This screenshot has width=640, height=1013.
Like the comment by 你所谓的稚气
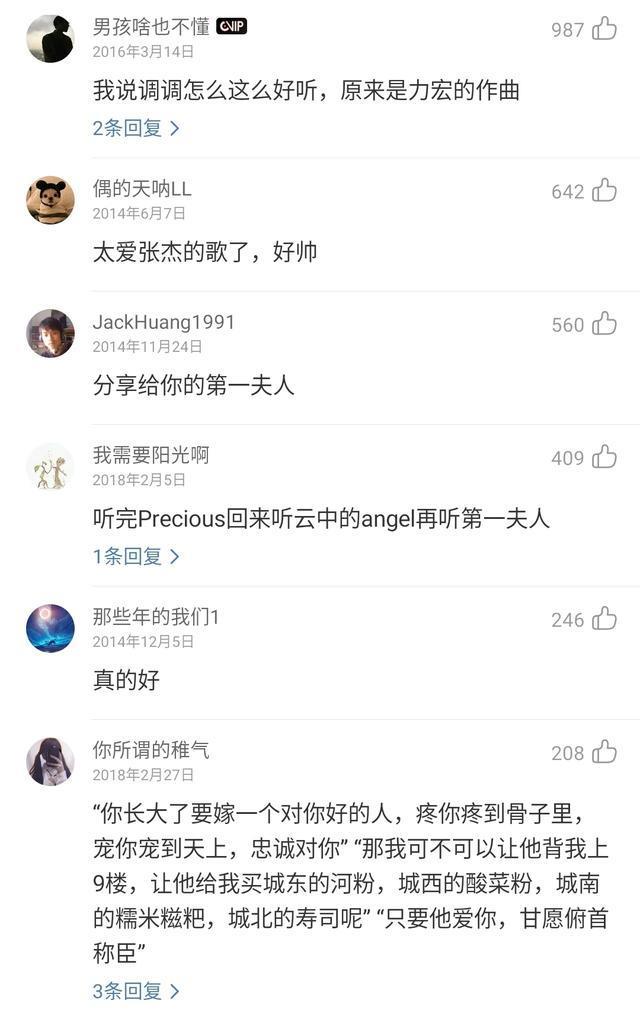tap(604, 753)
